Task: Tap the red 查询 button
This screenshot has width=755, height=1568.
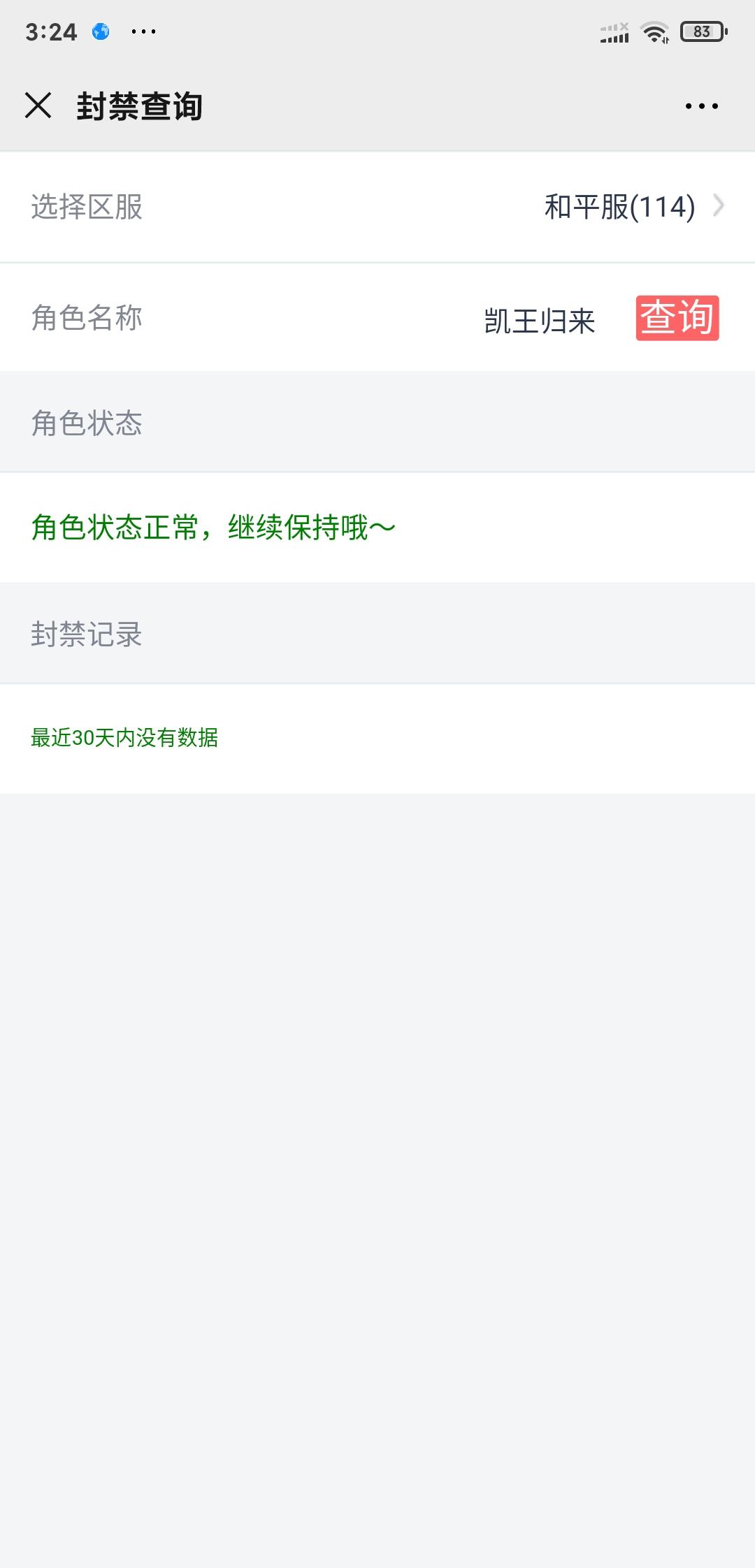Action: tap(677, 319)
